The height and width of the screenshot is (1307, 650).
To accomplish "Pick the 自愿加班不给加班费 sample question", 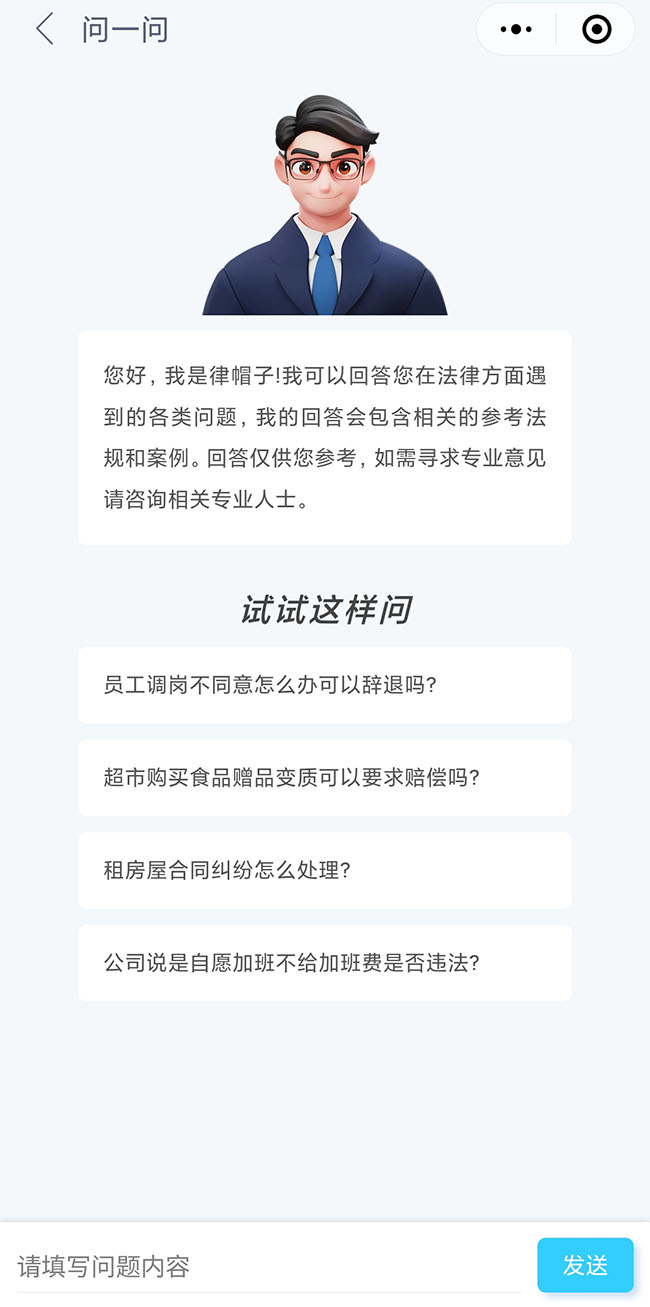I will point(325,963).
